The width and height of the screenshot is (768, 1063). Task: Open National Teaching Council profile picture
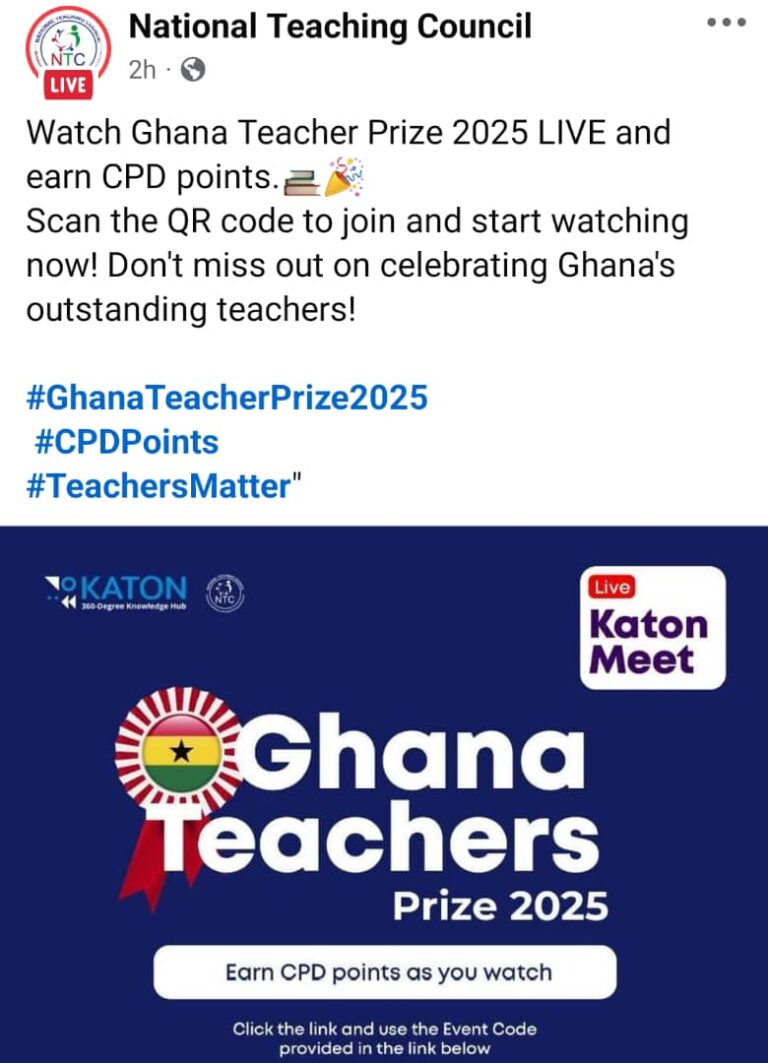67,50
